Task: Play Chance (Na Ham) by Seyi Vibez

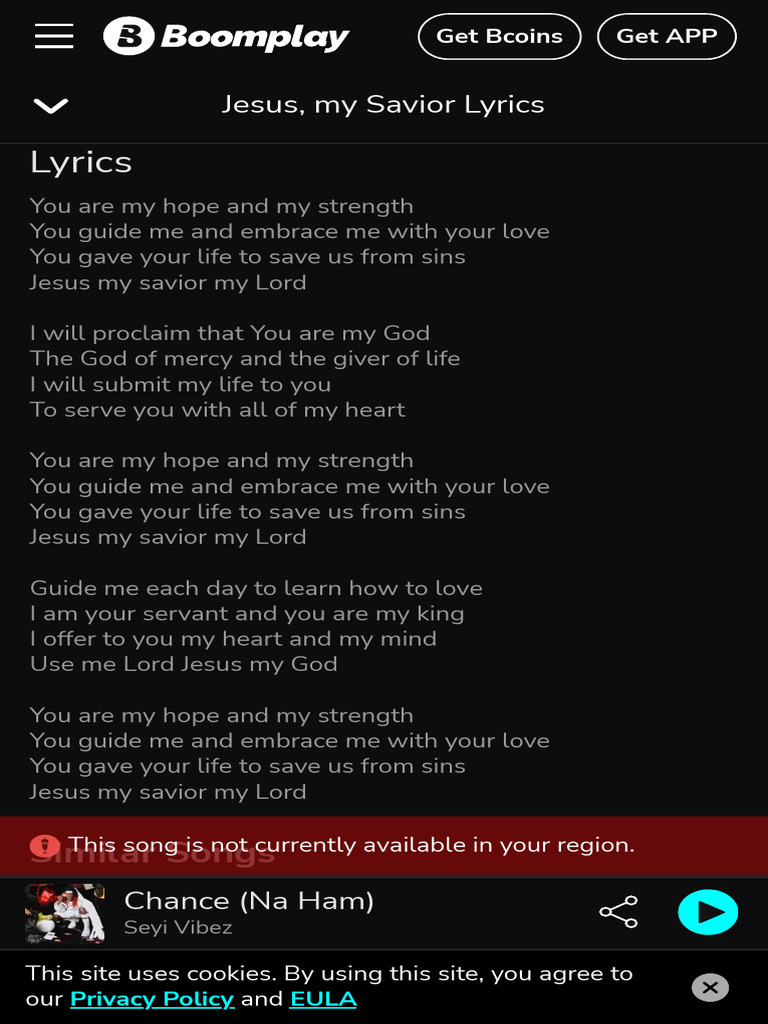Action: [708, 912]
